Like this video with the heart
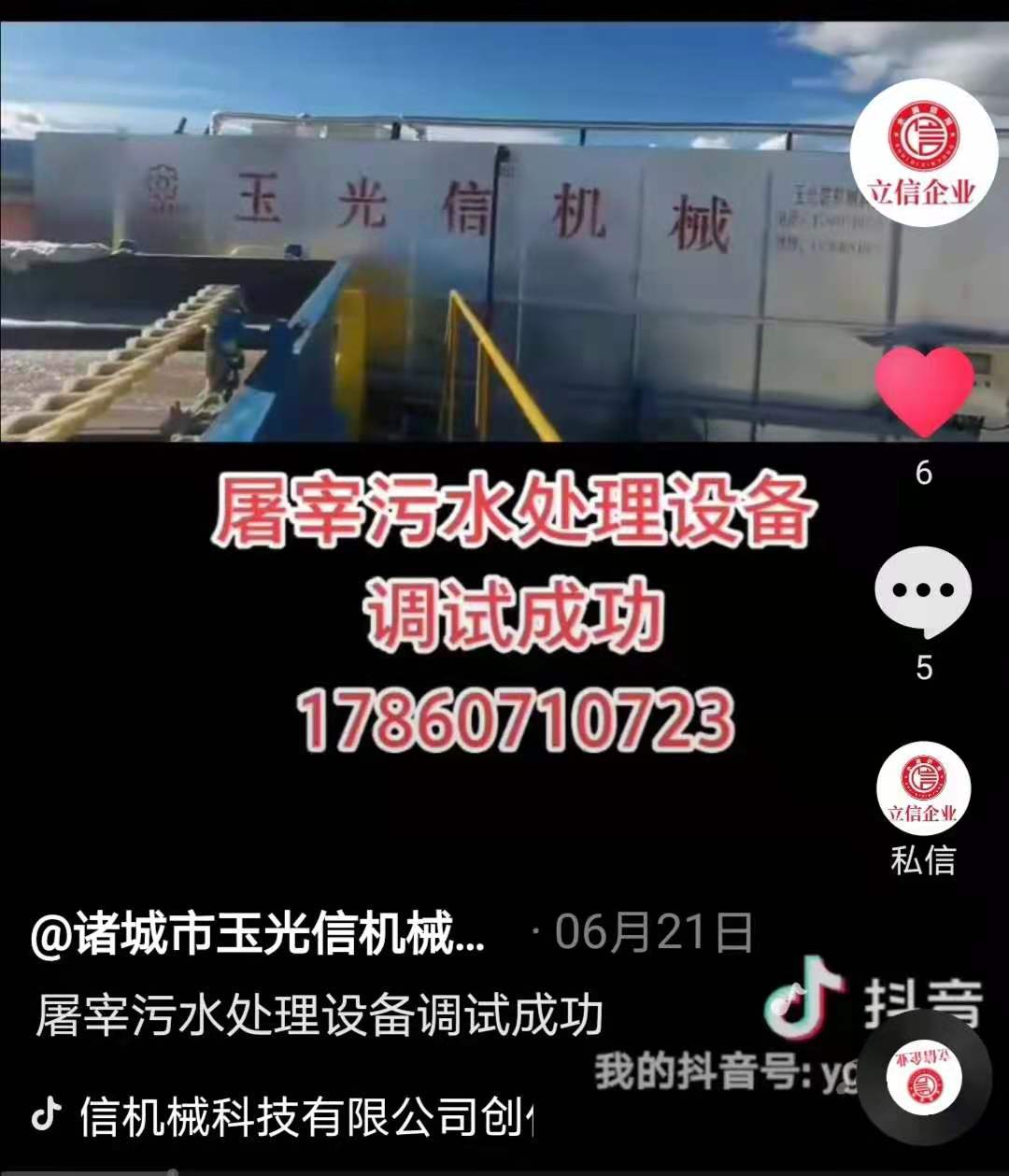 click(923, 390)
